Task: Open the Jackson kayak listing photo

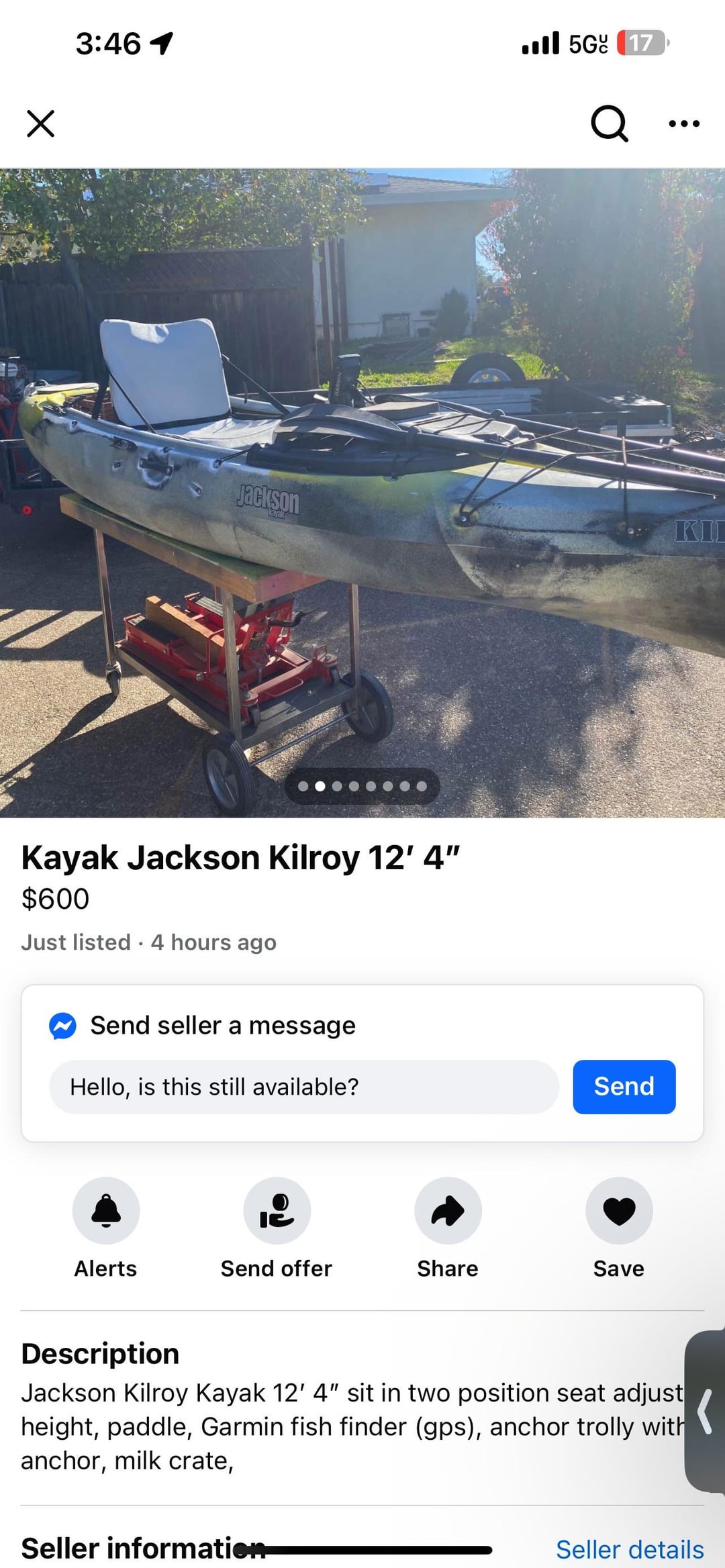Action: 362,493
